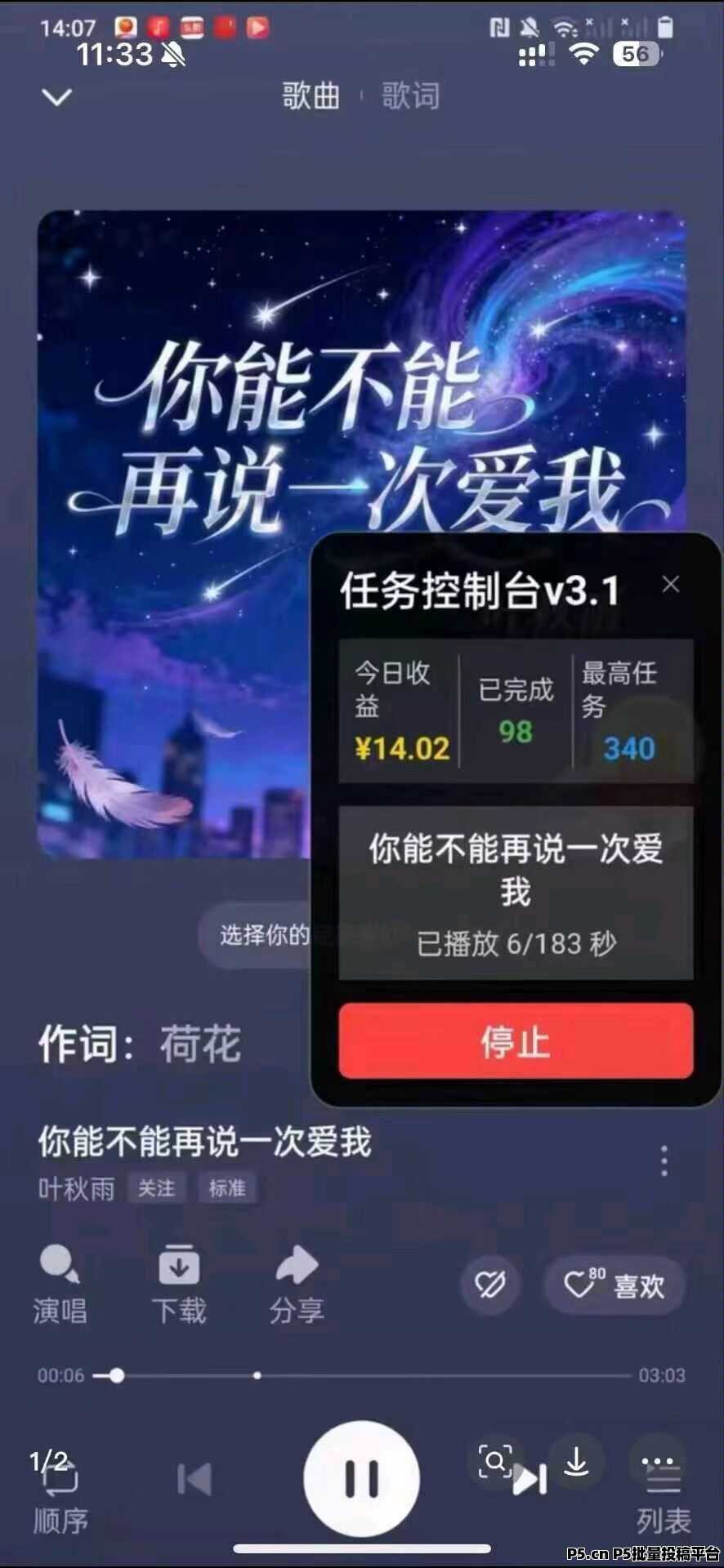Switch to the 歌词 lyrics tab
Image resolution: width=724 pixels, height=1568 pixels.
pyautogui.click(x=409, y=96)
